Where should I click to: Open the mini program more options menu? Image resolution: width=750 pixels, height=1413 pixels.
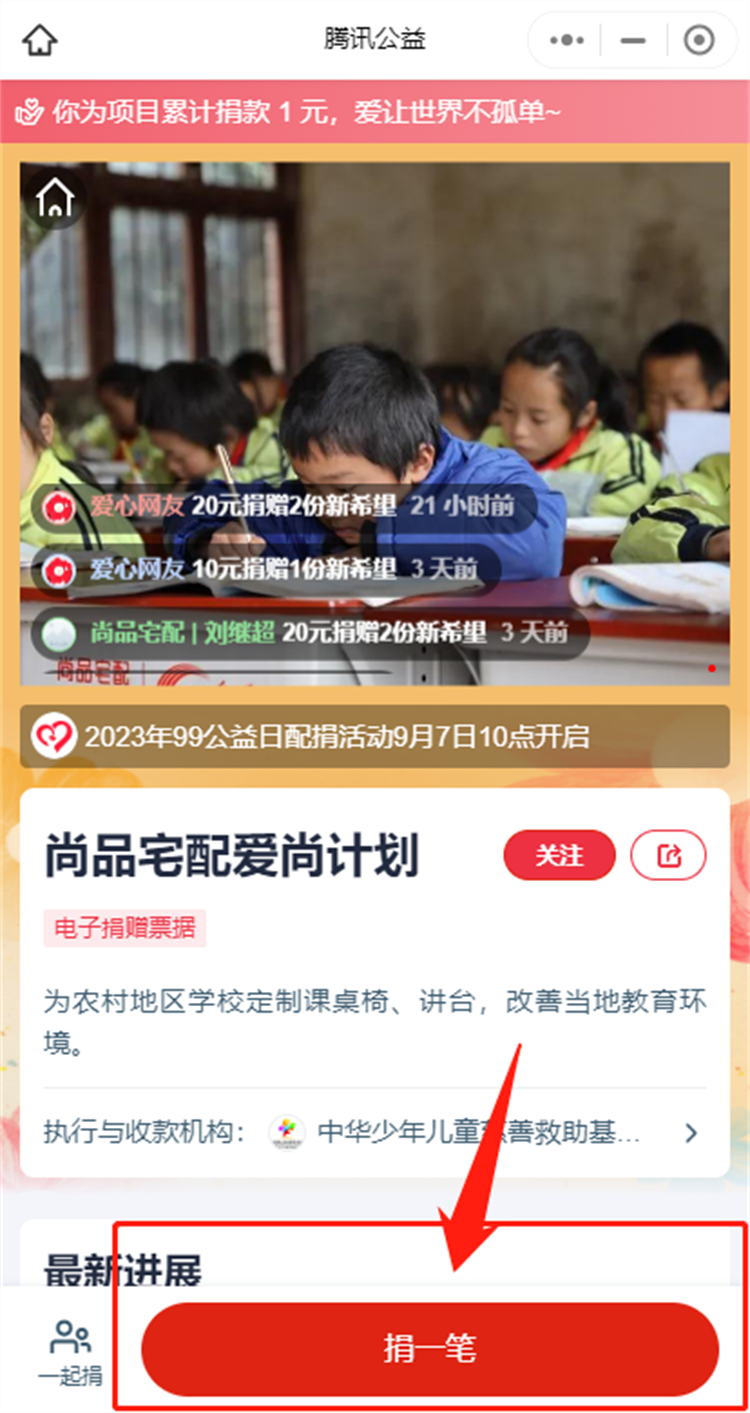(567, 40)
